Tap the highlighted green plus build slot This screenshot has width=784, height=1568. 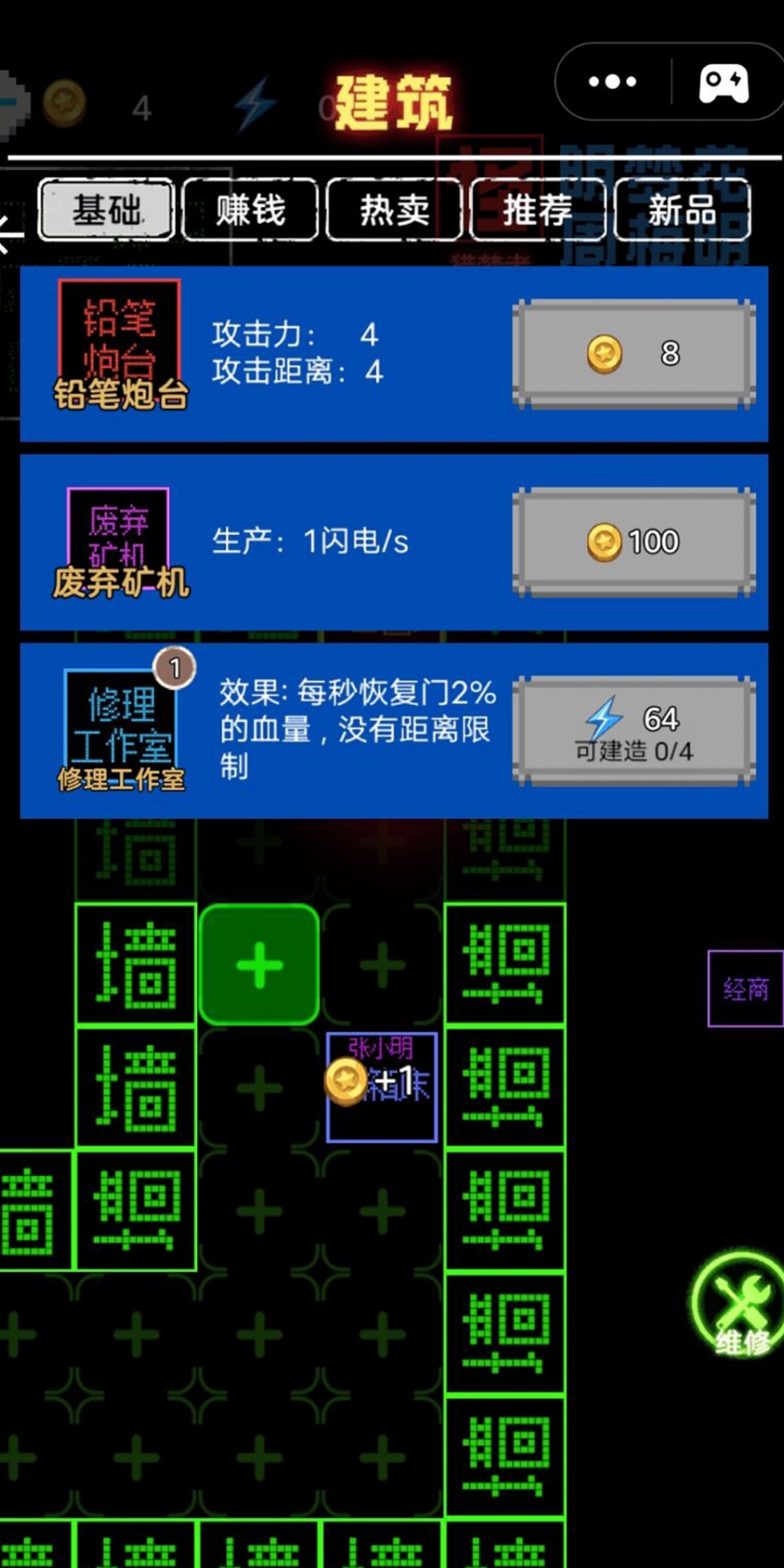[x=260, y=964]
